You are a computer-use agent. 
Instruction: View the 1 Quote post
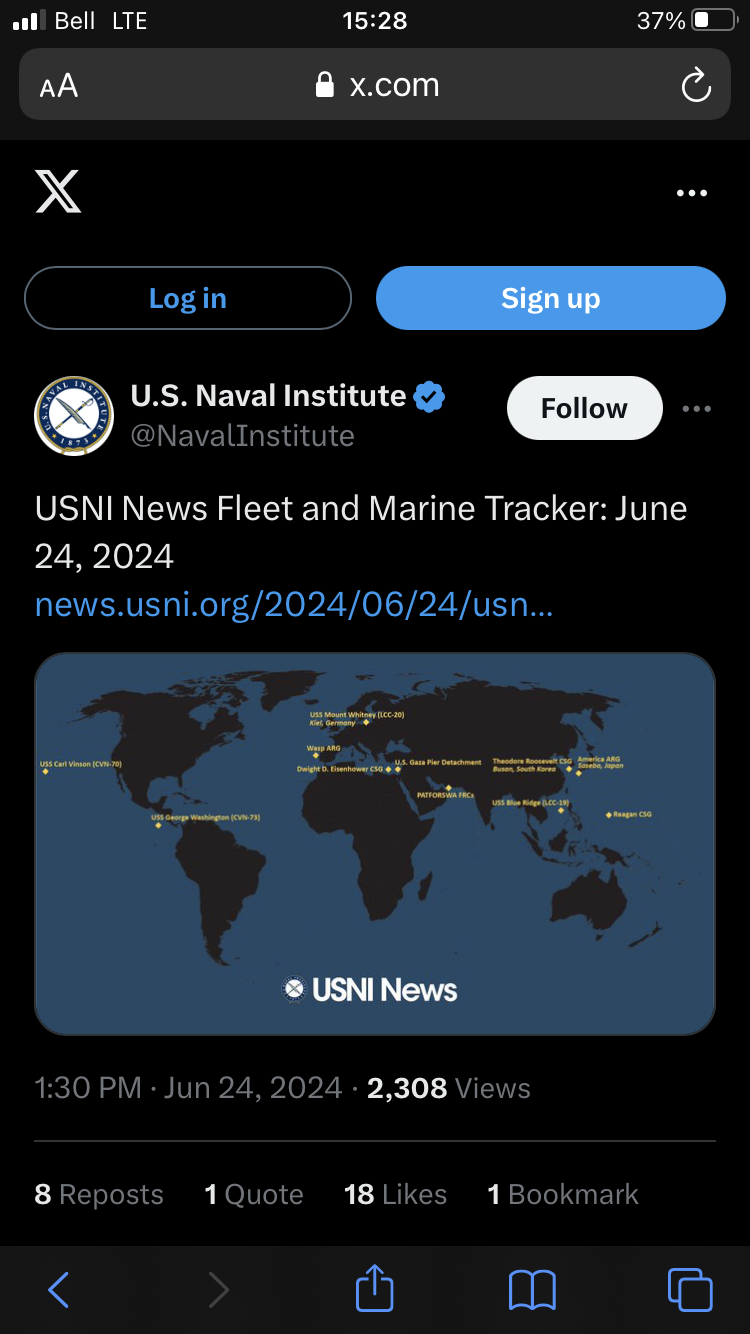[254, 1194]
